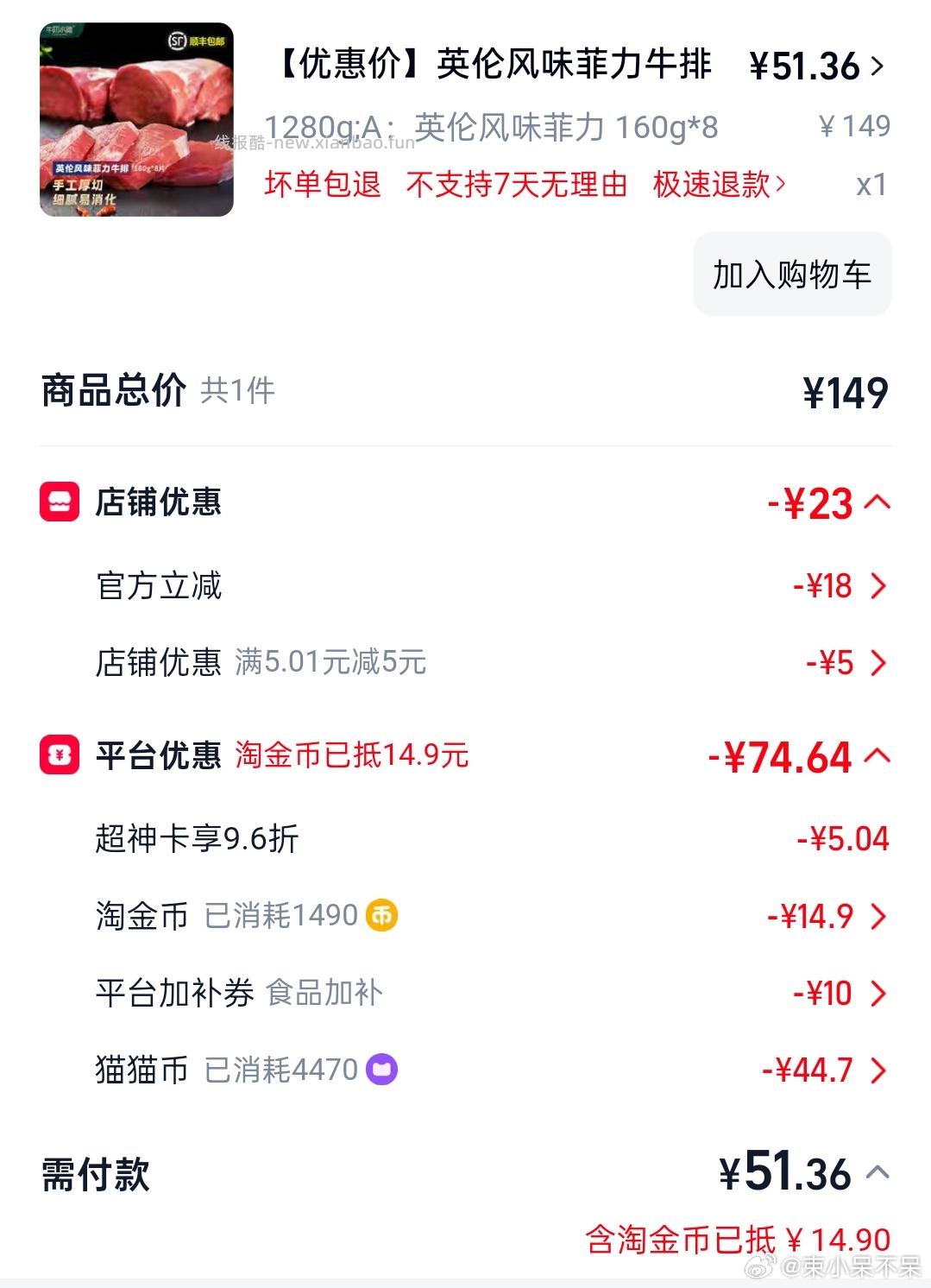
Task: View 淘金币 -¥14.9 deduction details
Action: tap(879, 916)
